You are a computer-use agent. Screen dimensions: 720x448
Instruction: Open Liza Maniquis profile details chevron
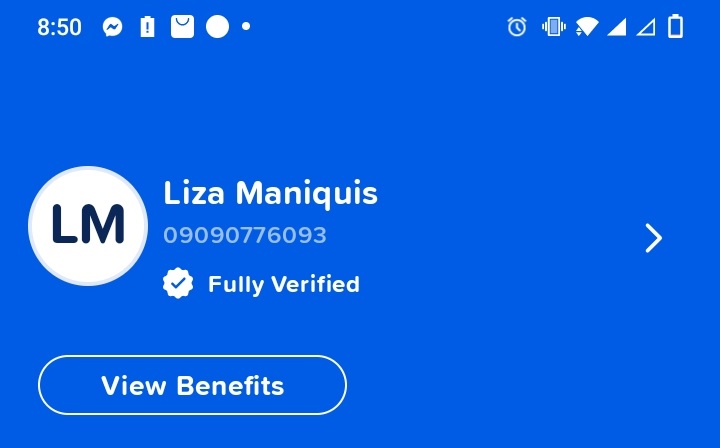pyautogui.click(x=653, y=238)
